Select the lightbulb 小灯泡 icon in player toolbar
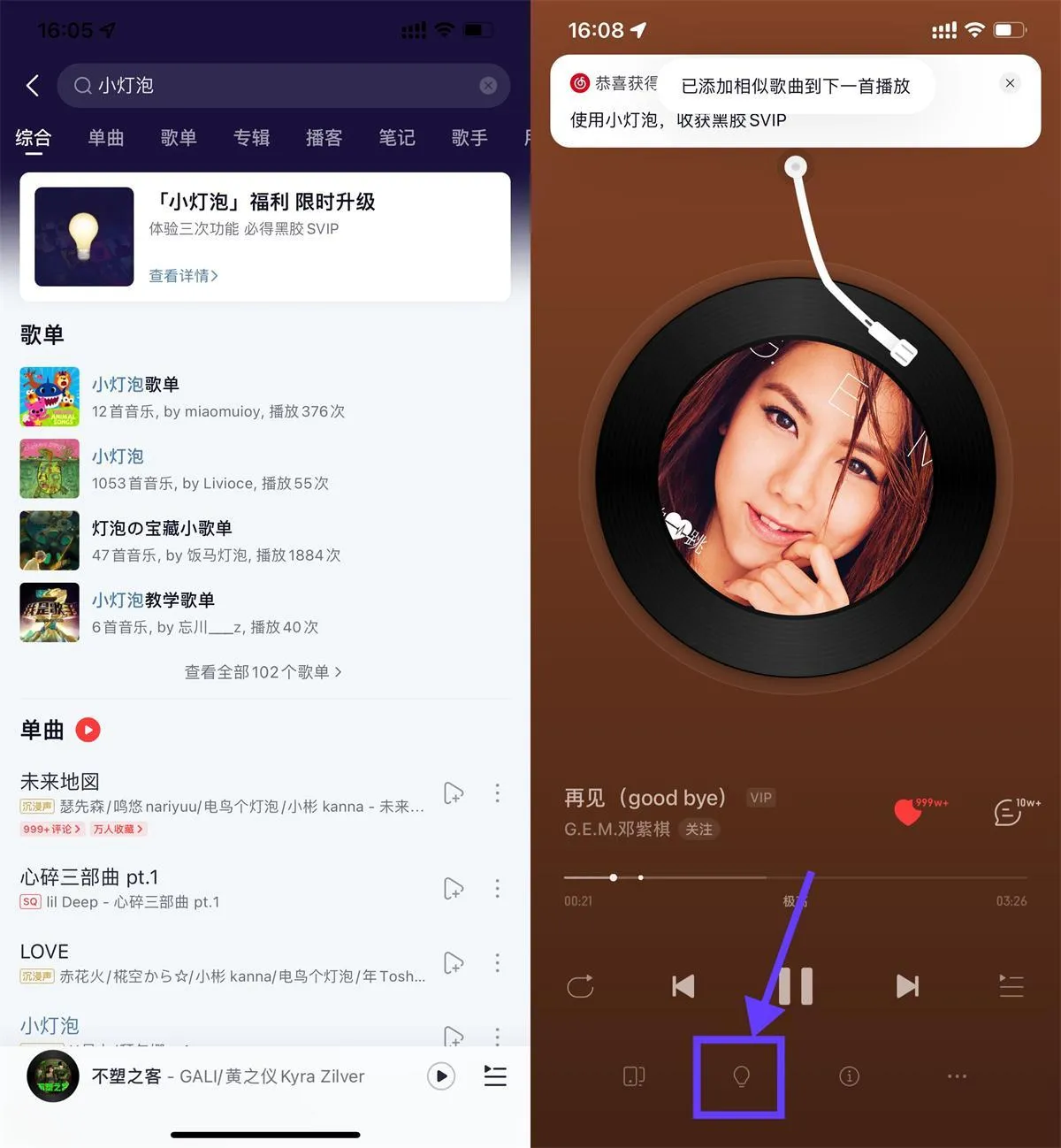Viewport: 1061px width, 1148px height. (741, 1076)
